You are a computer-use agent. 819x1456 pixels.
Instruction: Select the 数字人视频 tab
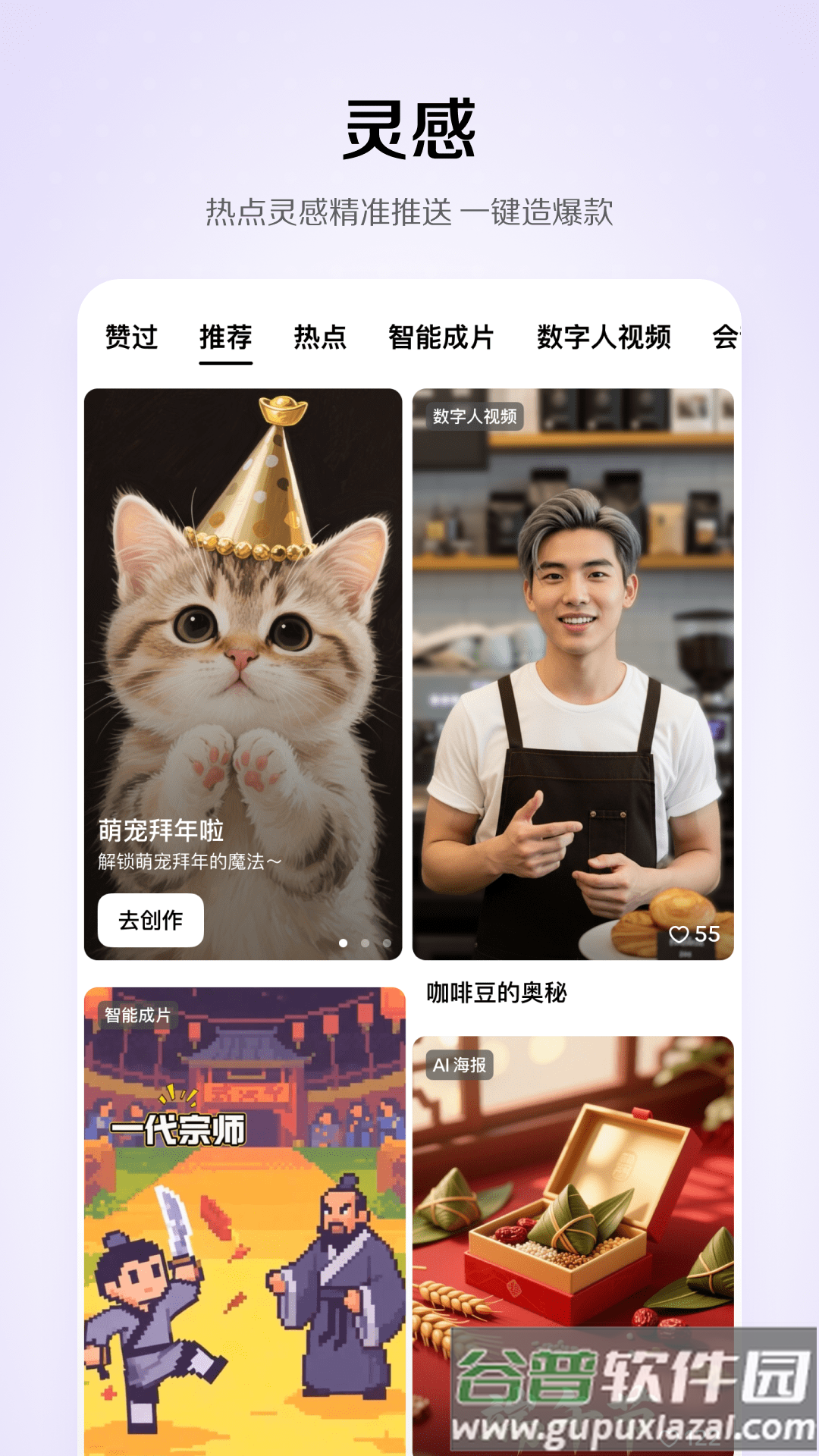(x=604, y=338)
